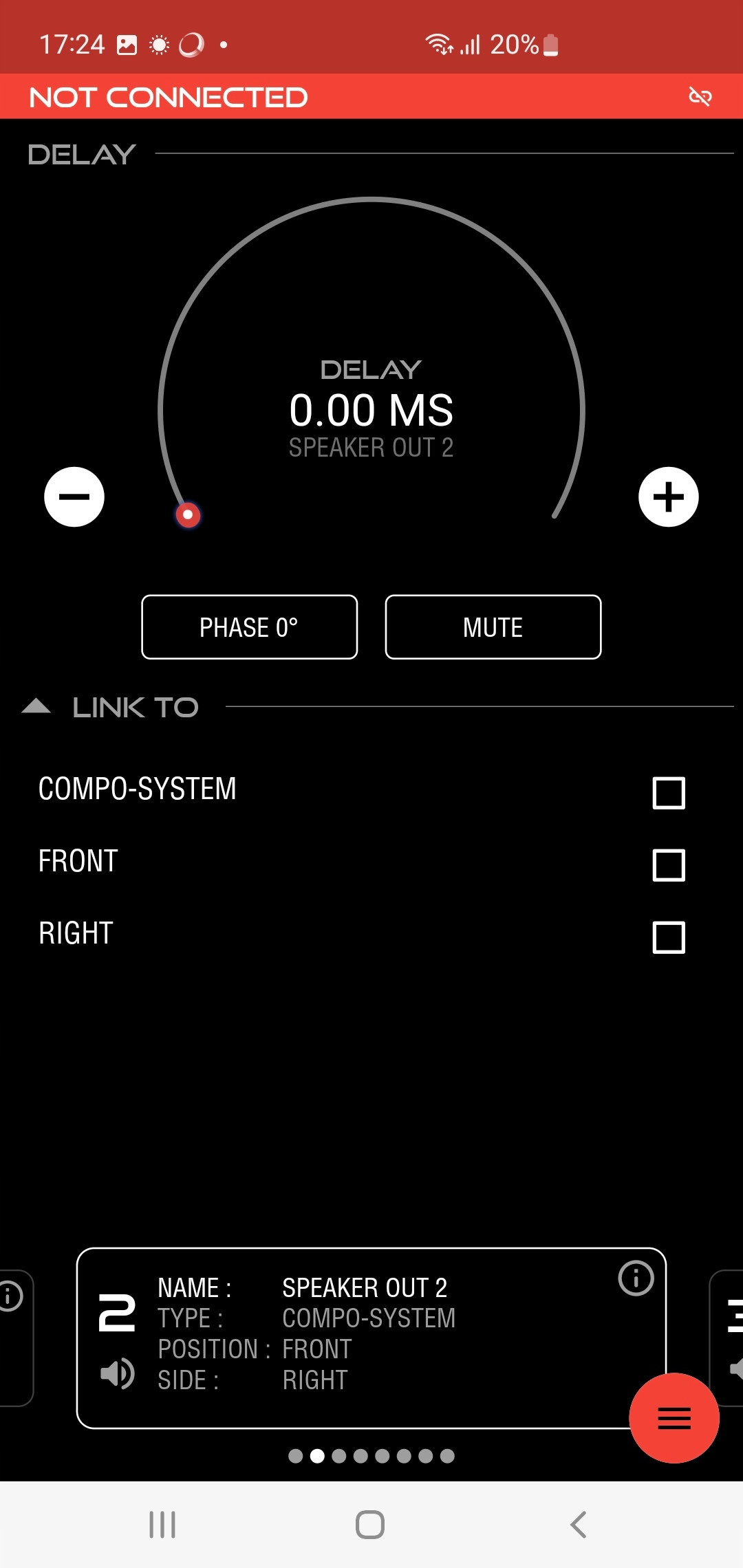Tap the broken link connection icon
The image size is (743, 1568).
(700, 97)
